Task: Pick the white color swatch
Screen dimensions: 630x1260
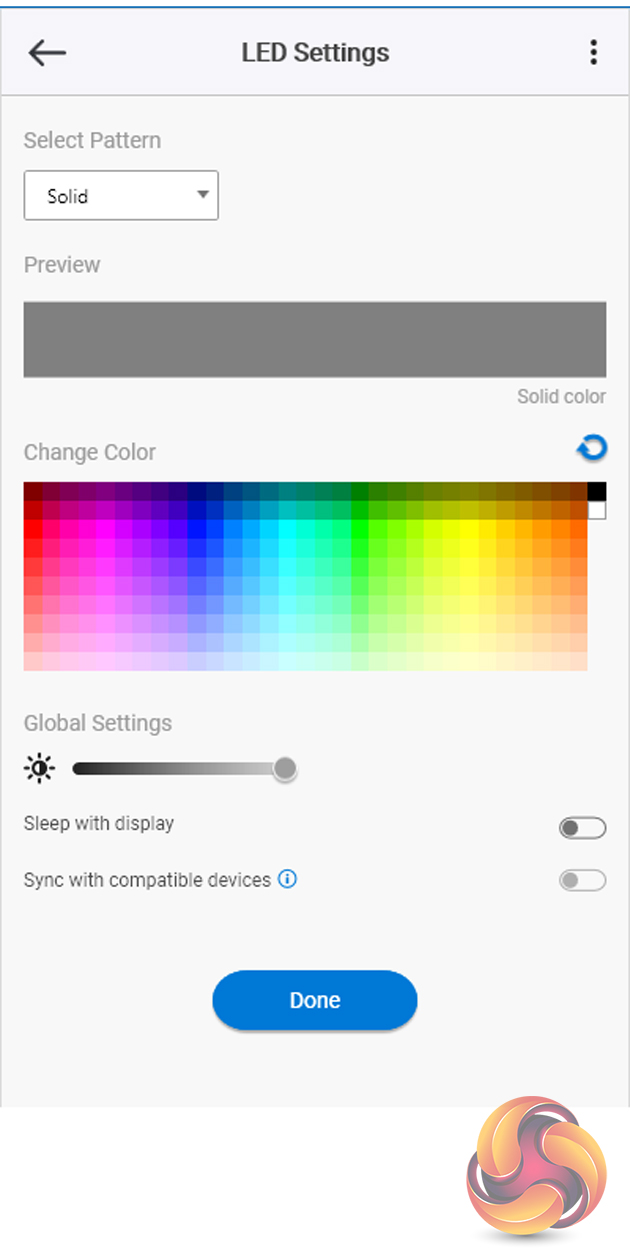Action: [597, 510]
